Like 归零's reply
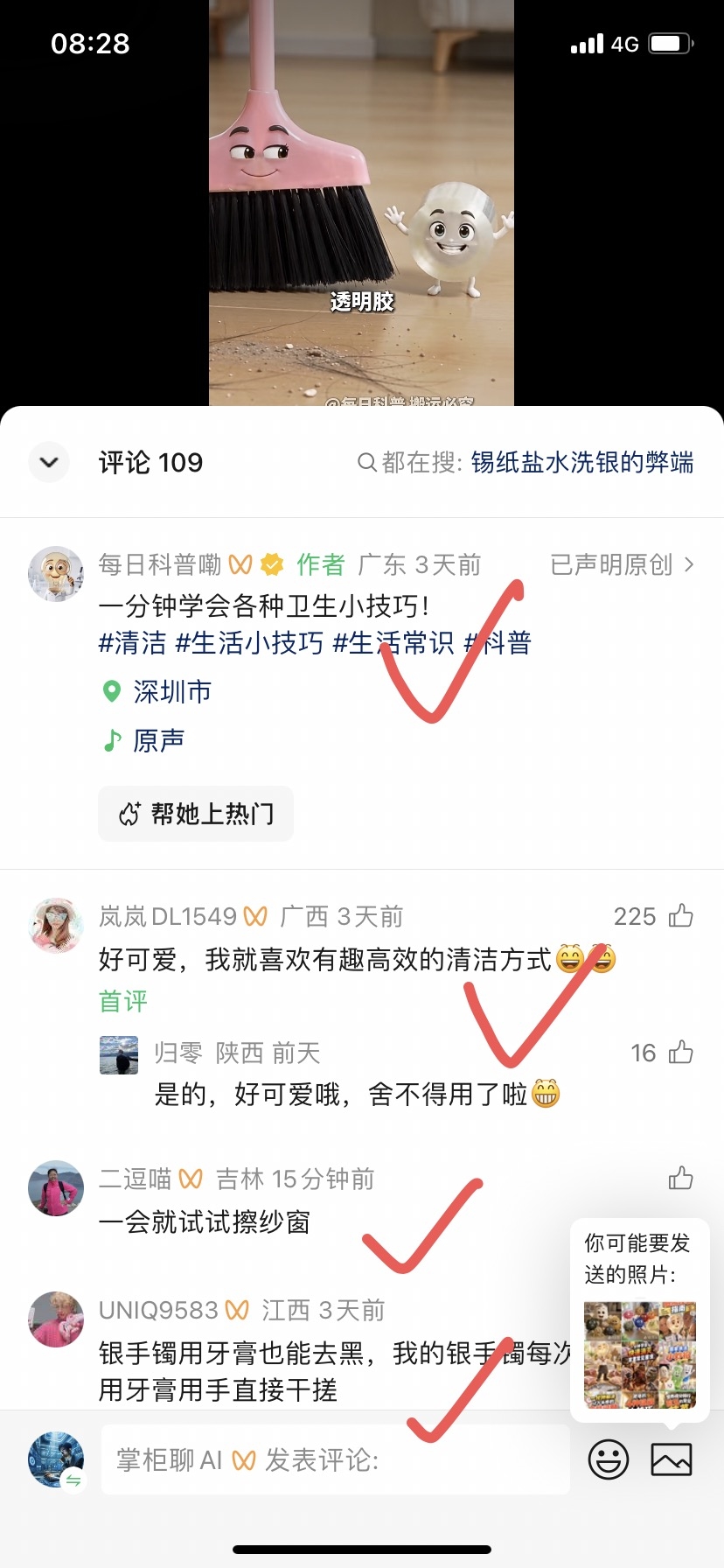Viewport: 724px width, 1568px height. [x=680, y=1053]
